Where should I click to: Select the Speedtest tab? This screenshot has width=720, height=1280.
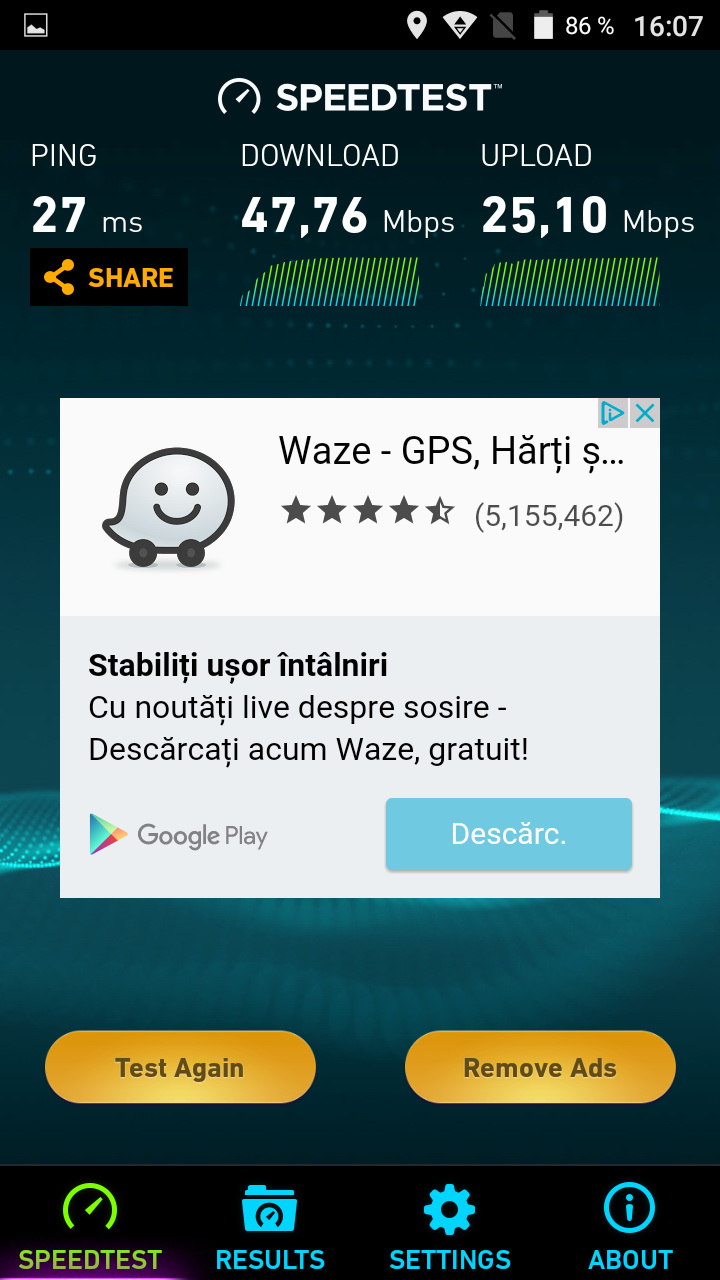90,1227
